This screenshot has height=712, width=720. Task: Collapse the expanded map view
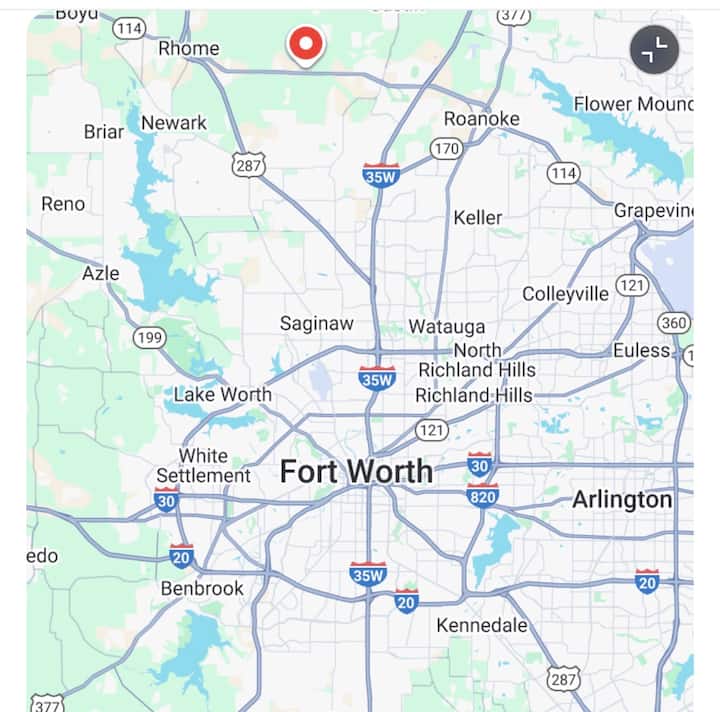point(655,49)
